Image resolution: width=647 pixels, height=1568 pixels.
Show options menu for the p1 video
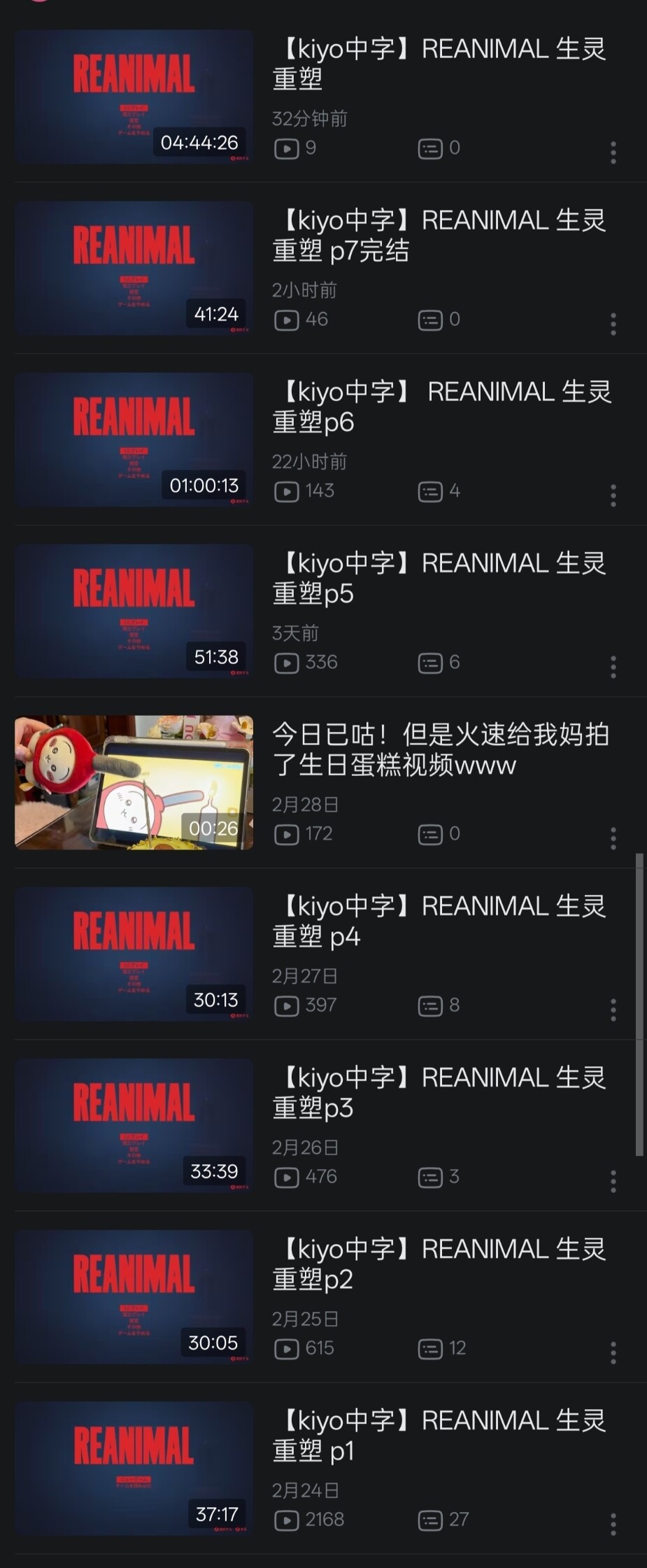pos(613,1524)
